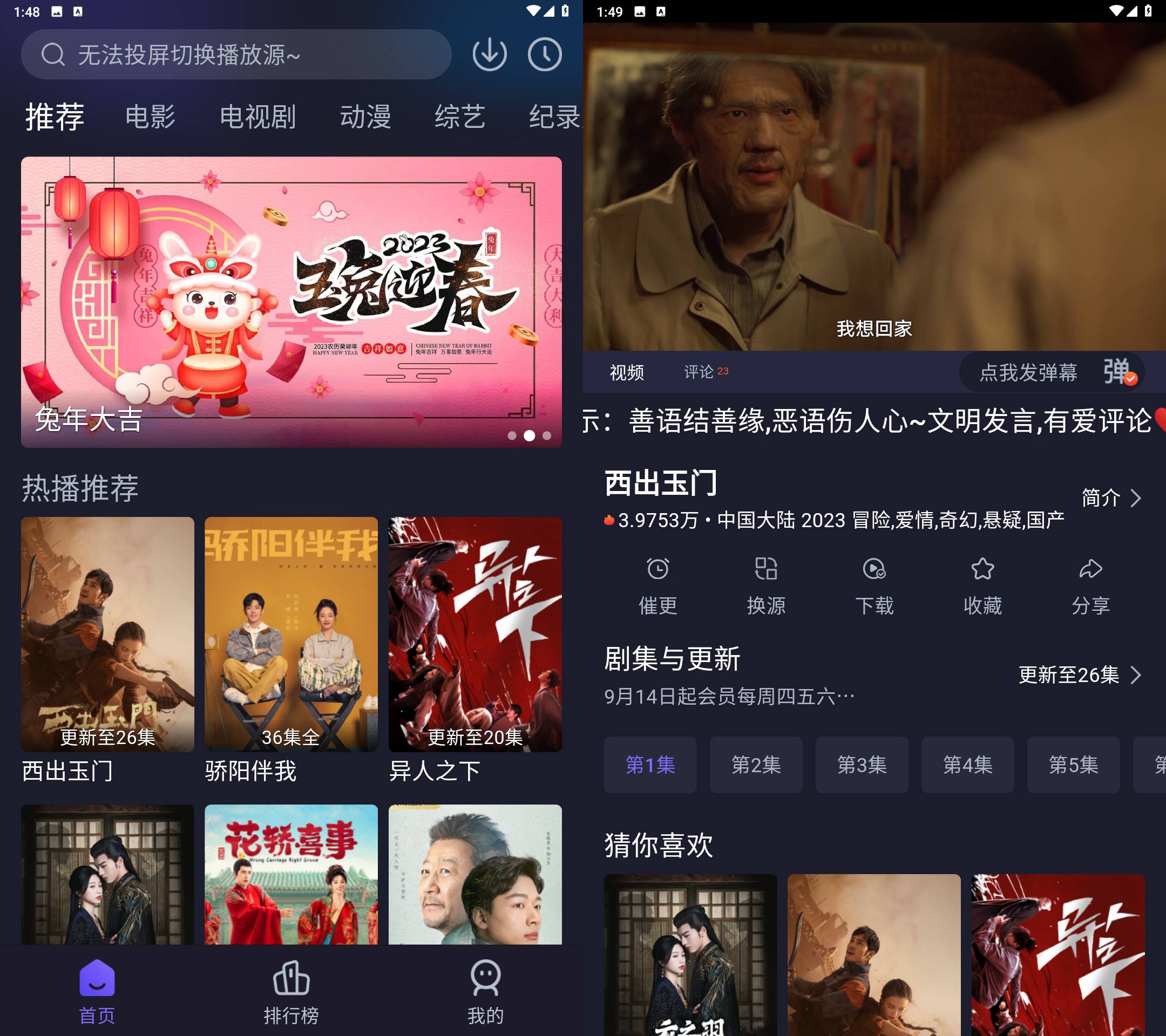Select episode 第3集
Image resolution: width=1166 pixels, height=1036 pixels.
point(861,765)
